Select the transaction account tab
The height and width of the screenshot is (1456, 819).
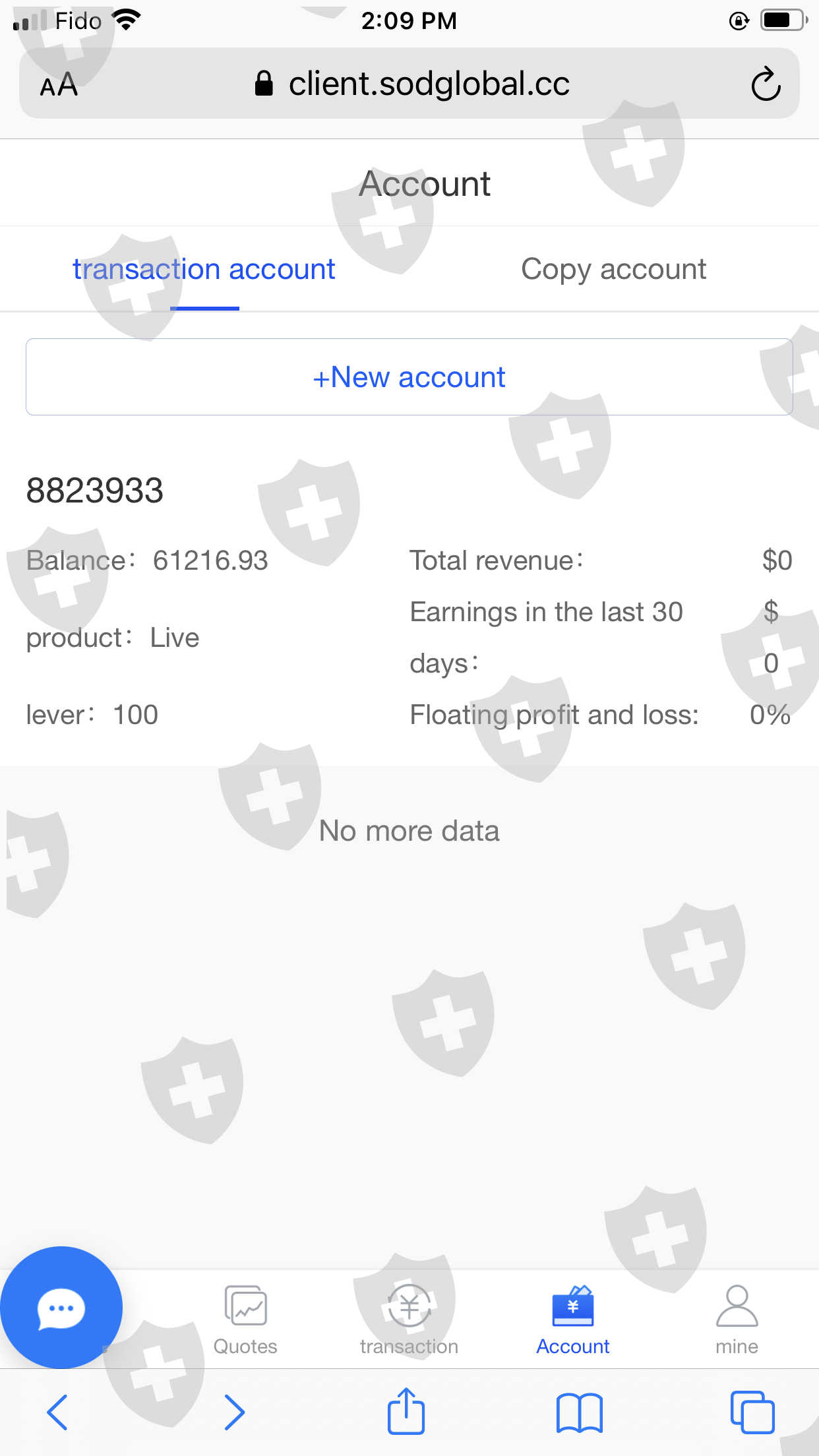pyautogui.click(x=204, y=269)
